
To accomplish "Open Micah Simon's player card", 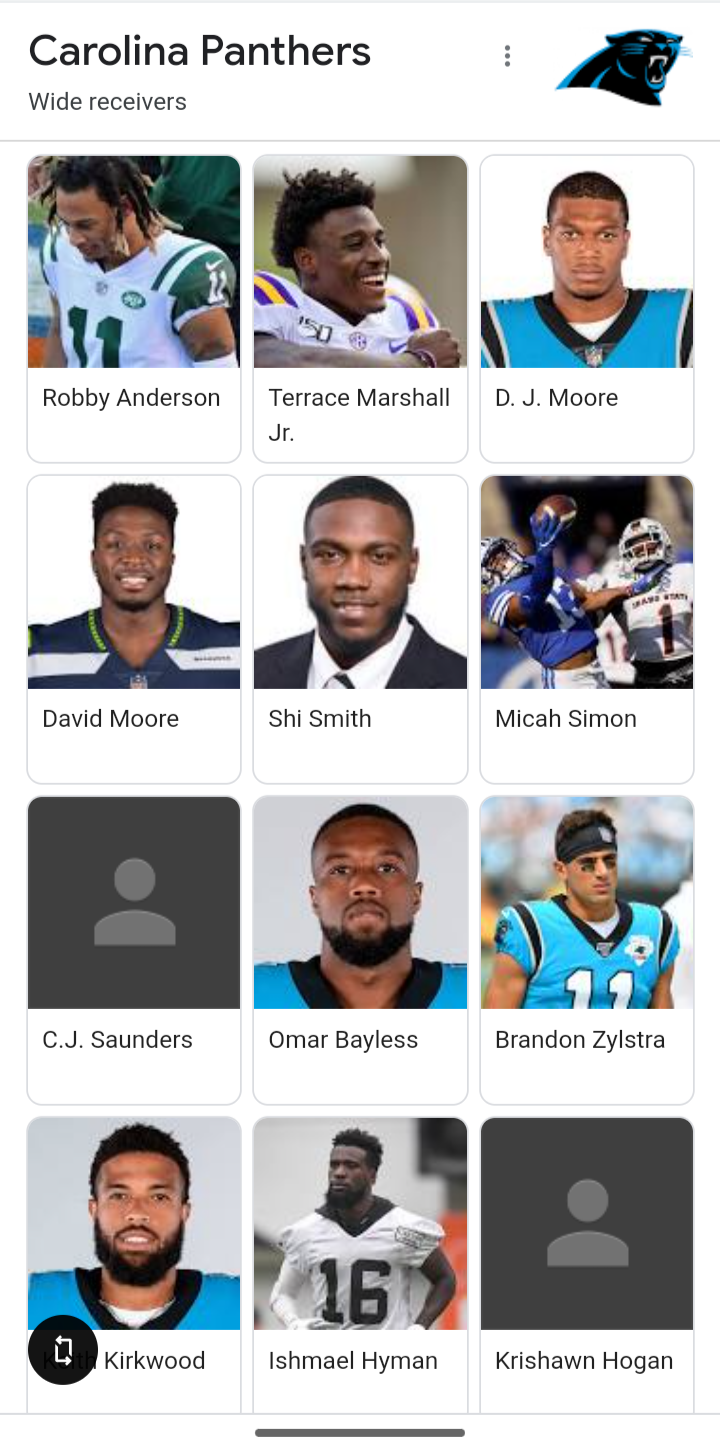I will pos(587,630).
